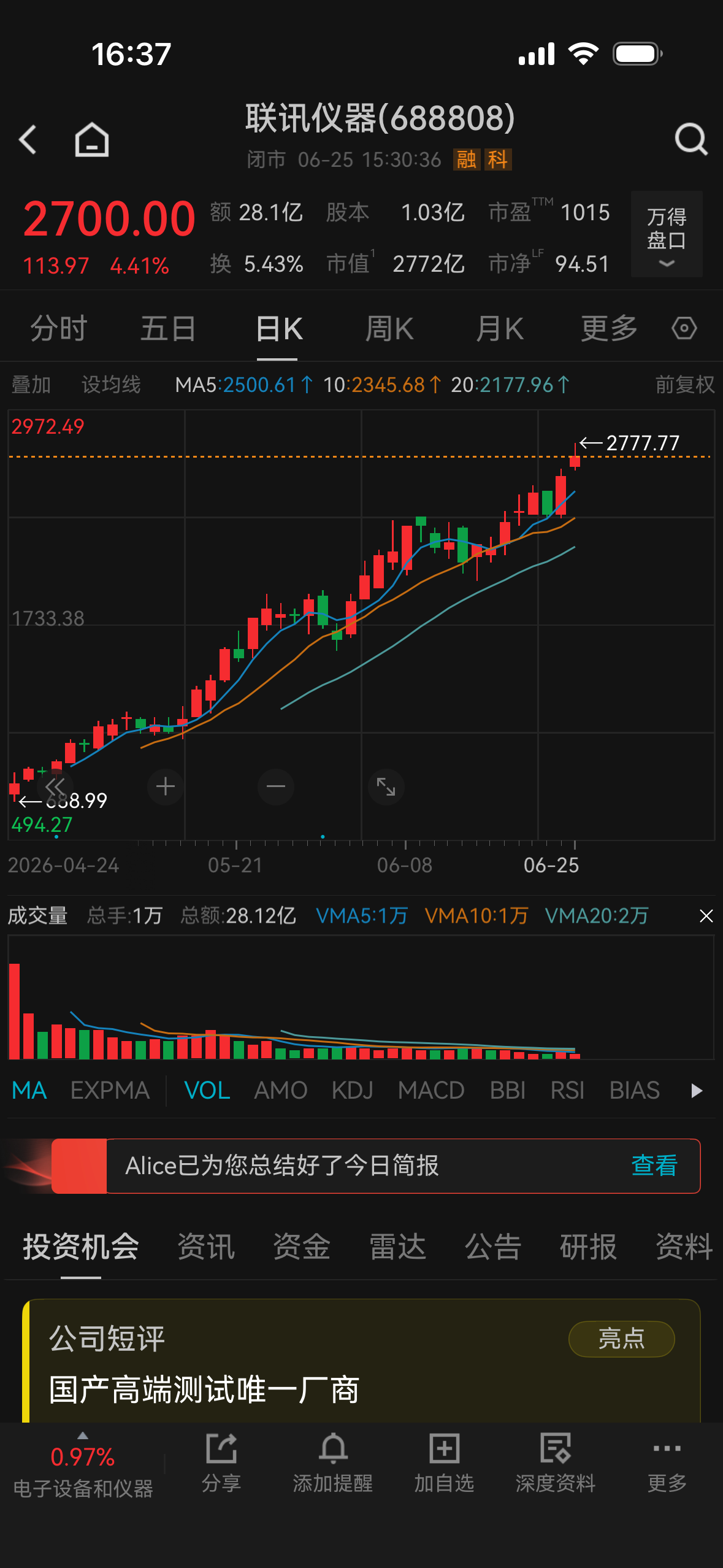Image resolution: width=723 pixels, height=1568 pixels.
Task: Select the 月K chart tab
Action: pos(499,328)
